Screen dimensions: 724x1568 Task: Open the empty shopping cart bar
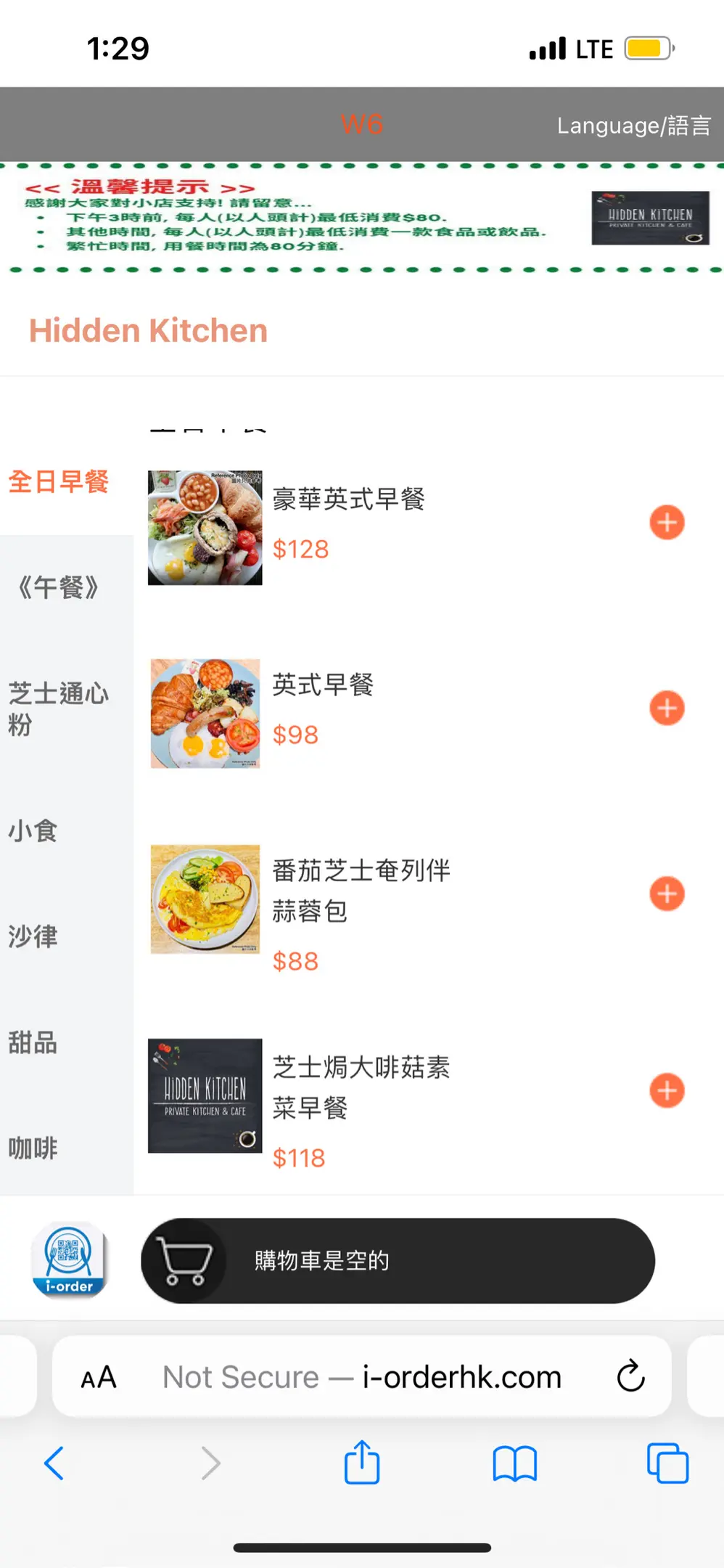coord(398,1261)
